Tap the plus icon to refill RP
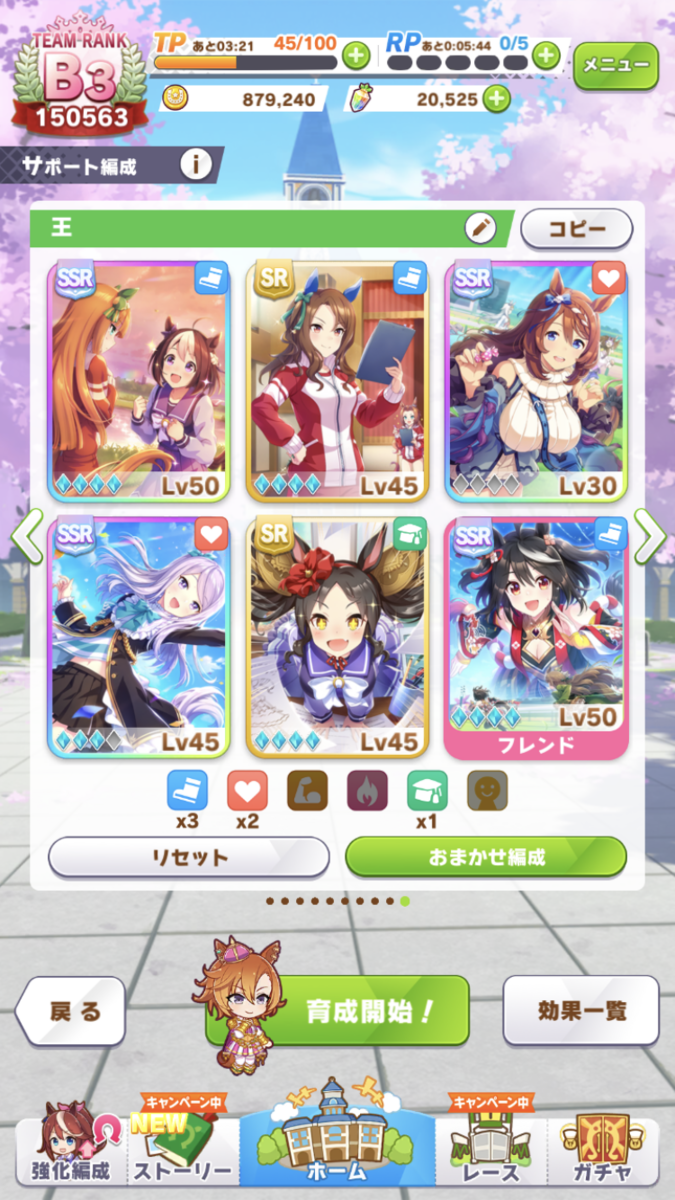 pyautogui.click(x=545, y=55)
